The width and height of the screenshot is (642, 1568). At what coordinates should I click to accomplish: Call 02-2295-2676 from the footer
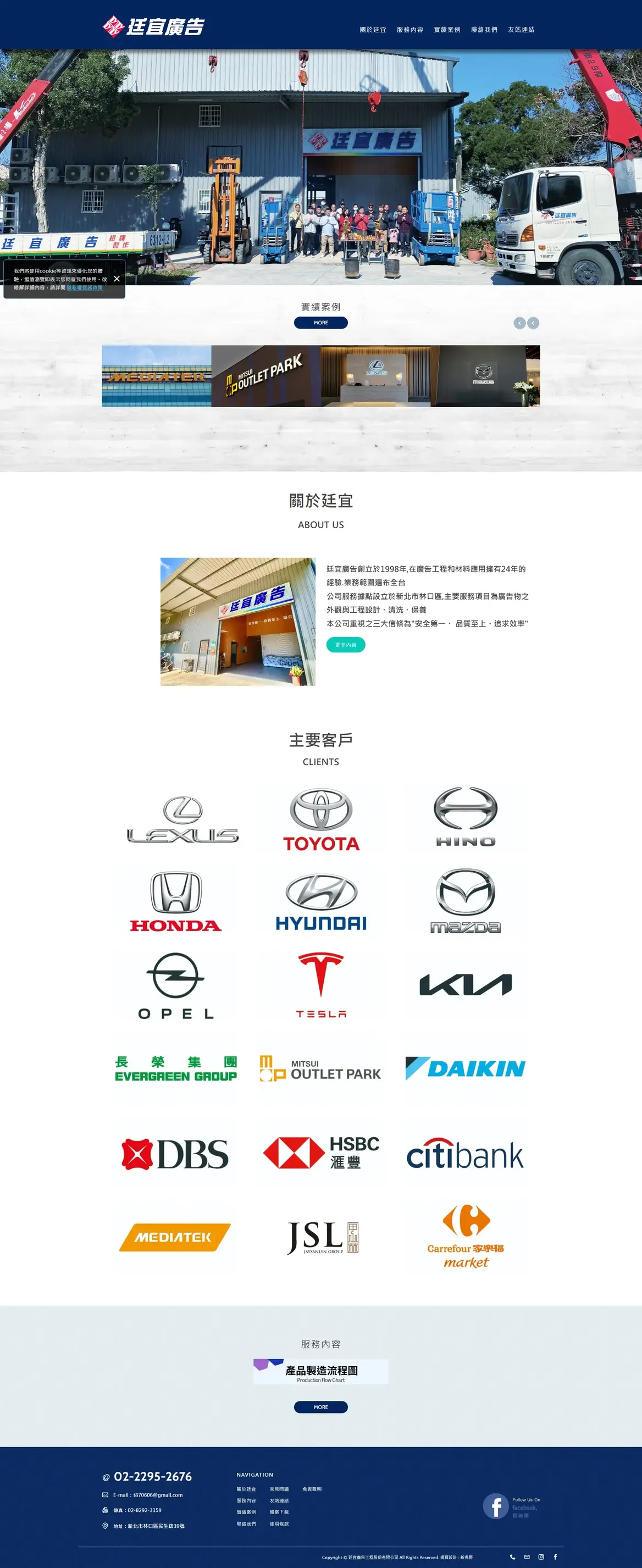[152, 1477]
